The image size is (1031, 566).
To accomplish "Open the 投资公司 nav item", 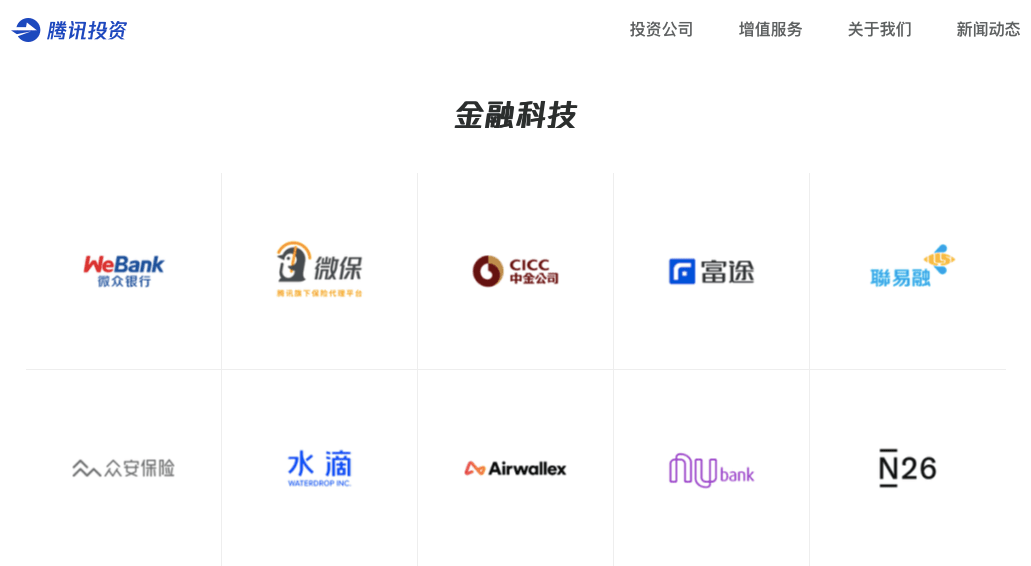I will click(661, 30).
